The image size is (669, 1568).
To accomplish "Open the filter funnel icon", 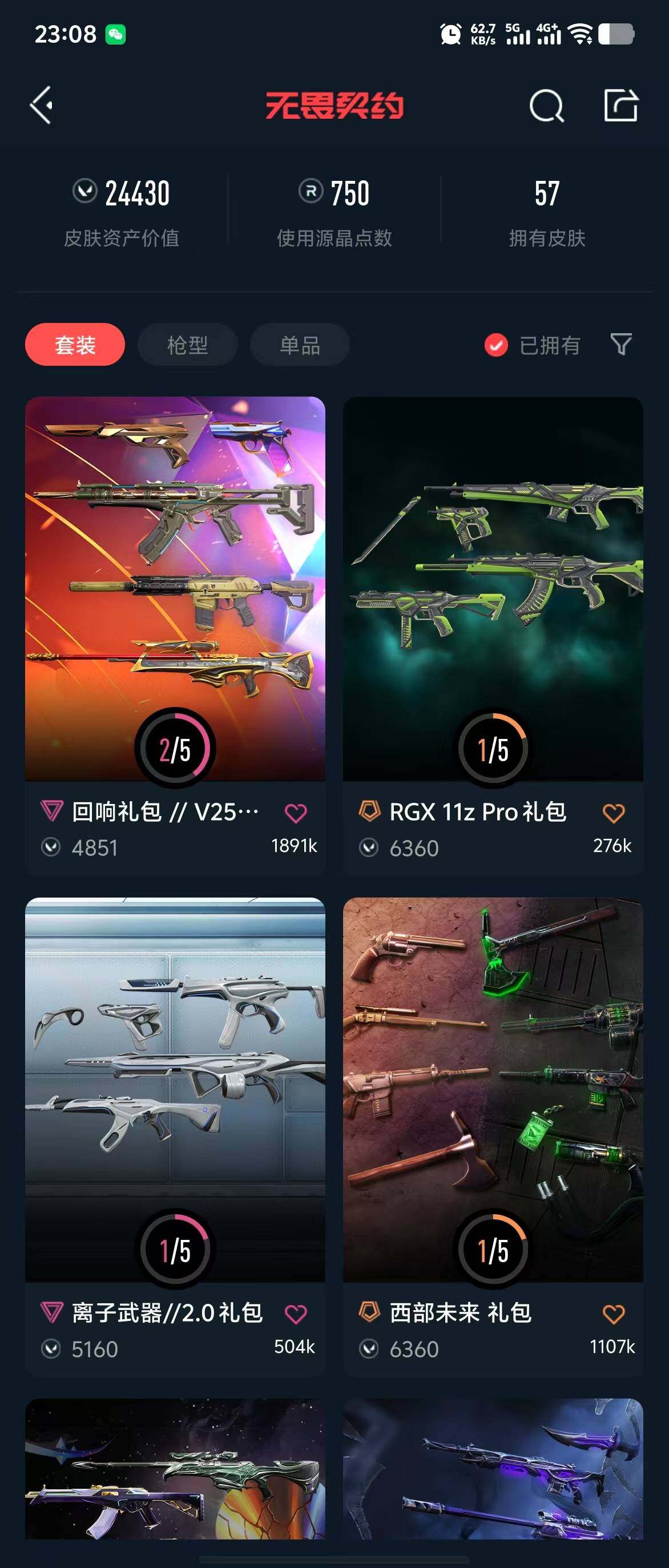I will coord(621,344).
